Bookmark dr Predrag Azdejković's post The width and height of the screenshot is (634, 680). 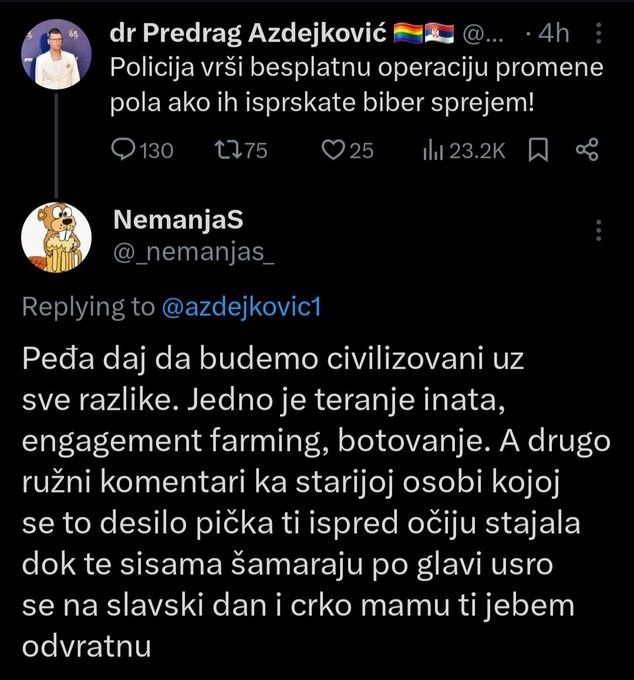click(x=539, y=150)
